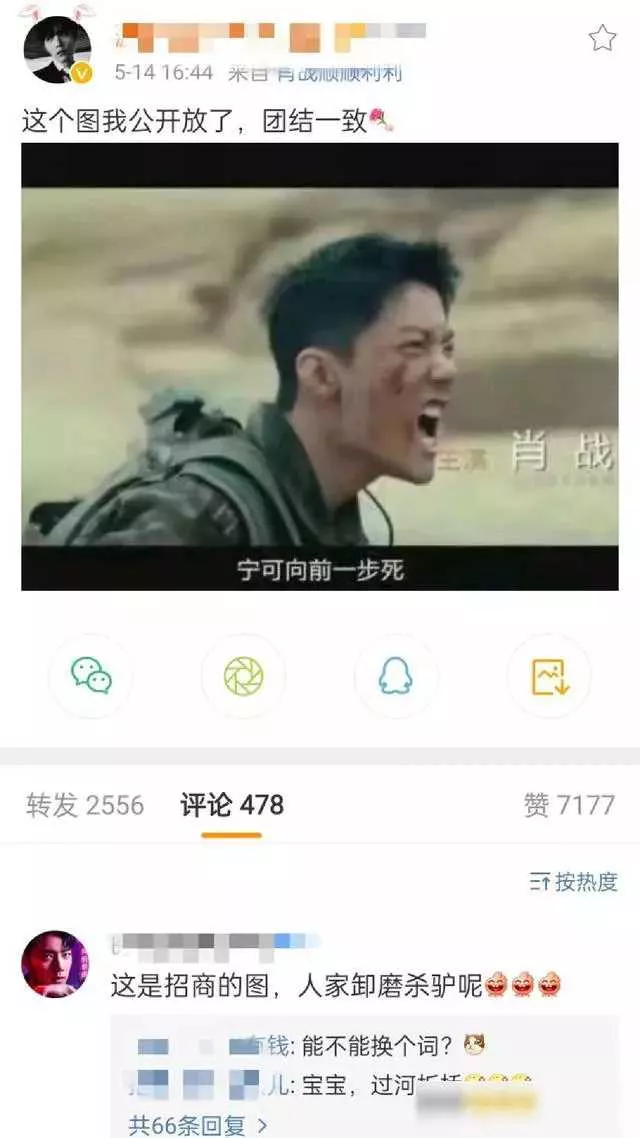Screen dimensions: 640x1138
Task: Open the post's movie still image
Action: pyautogui.click(x=320, y=366)
